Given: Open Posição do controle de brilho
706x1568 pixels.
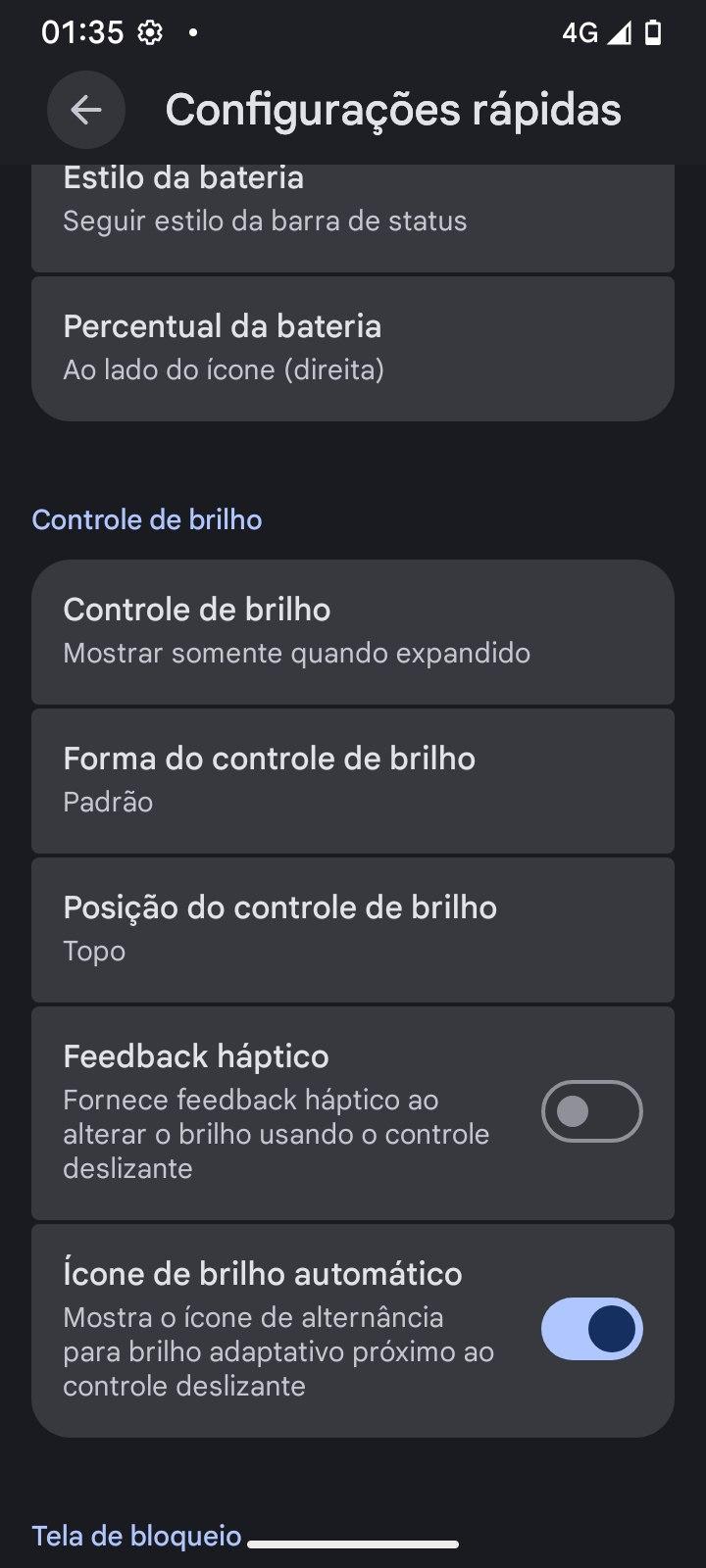Looking at the screenshot, I should 353,929.
